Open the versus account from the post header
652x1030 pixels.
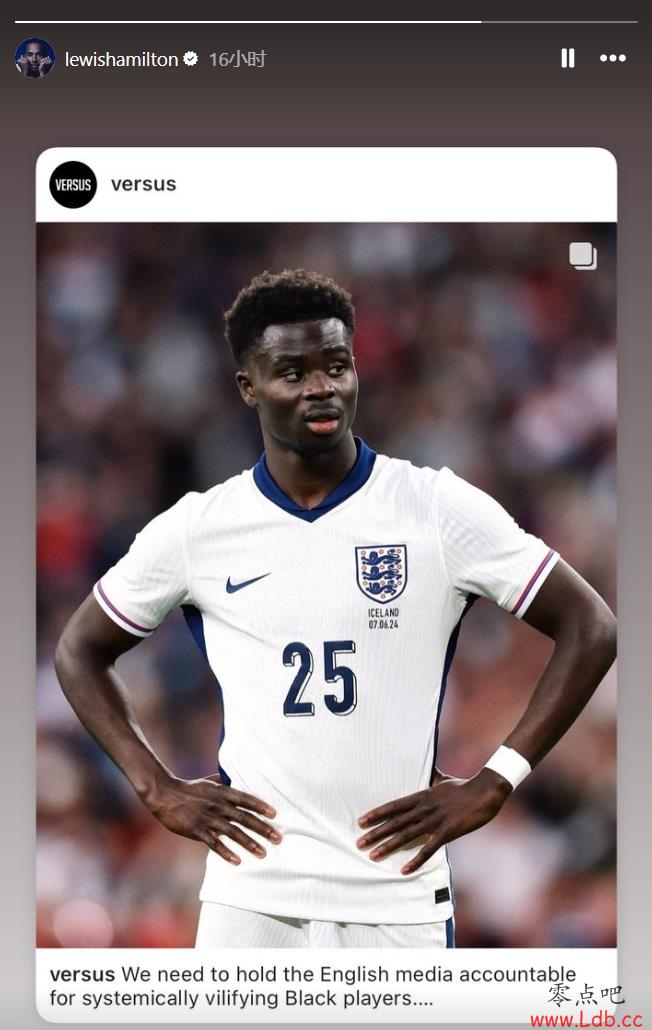click(143, 184)
